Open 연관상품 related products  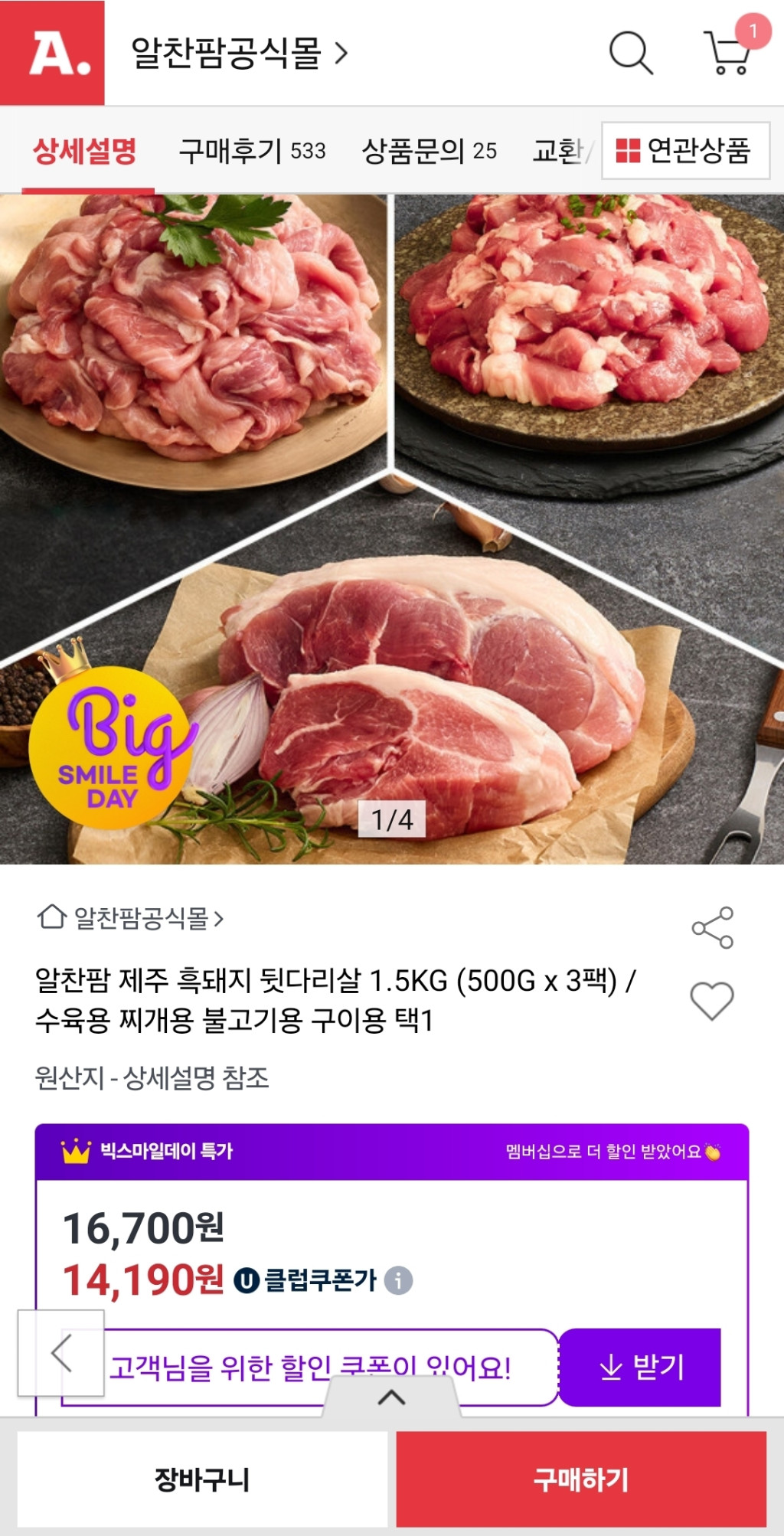[x=685, y=151]
